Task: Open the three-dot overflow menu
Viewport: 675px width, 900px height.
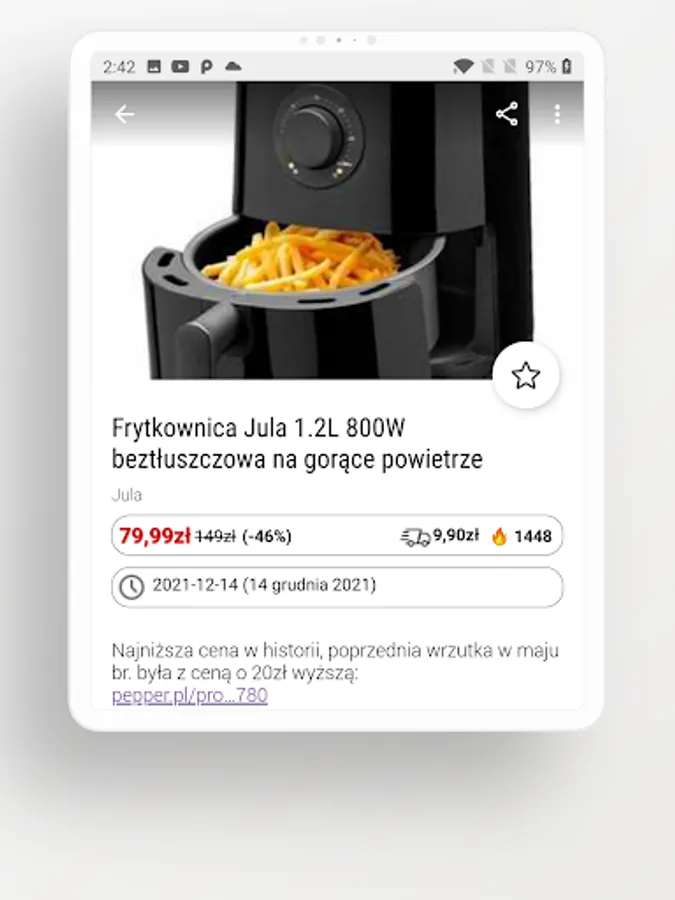Action: [557, 114]
